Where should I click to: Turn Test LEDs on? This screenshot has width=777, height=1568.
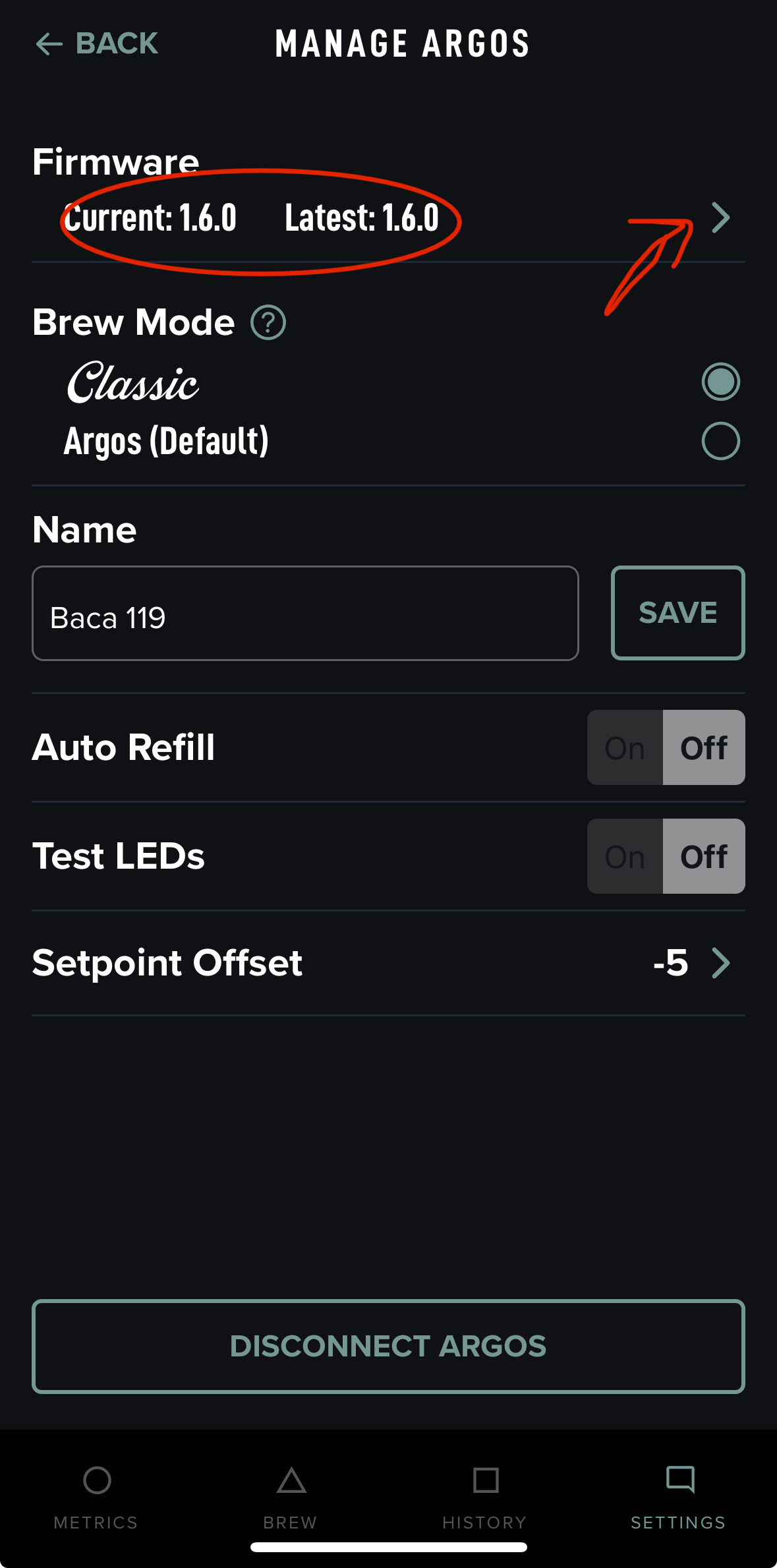pyautogui.click(x=625, y=857)
